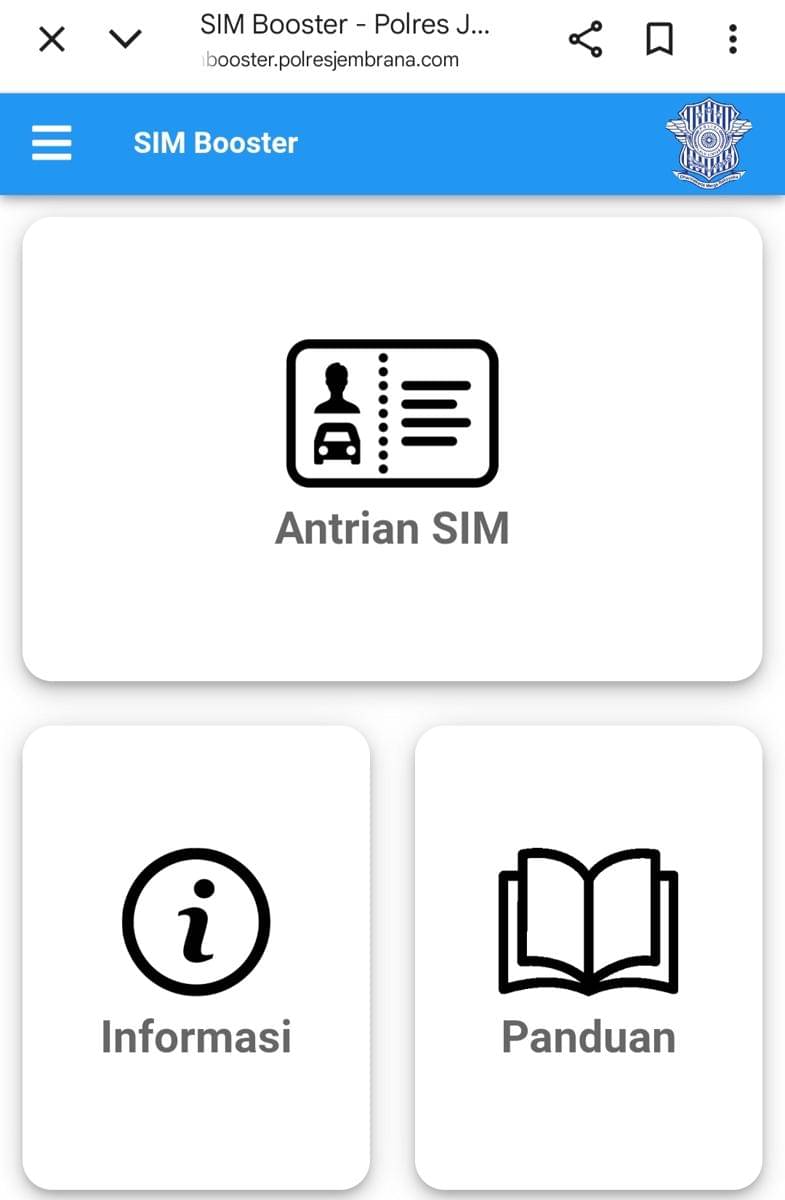Bookmark the current page
The image size is (785, 1200).
659,40
